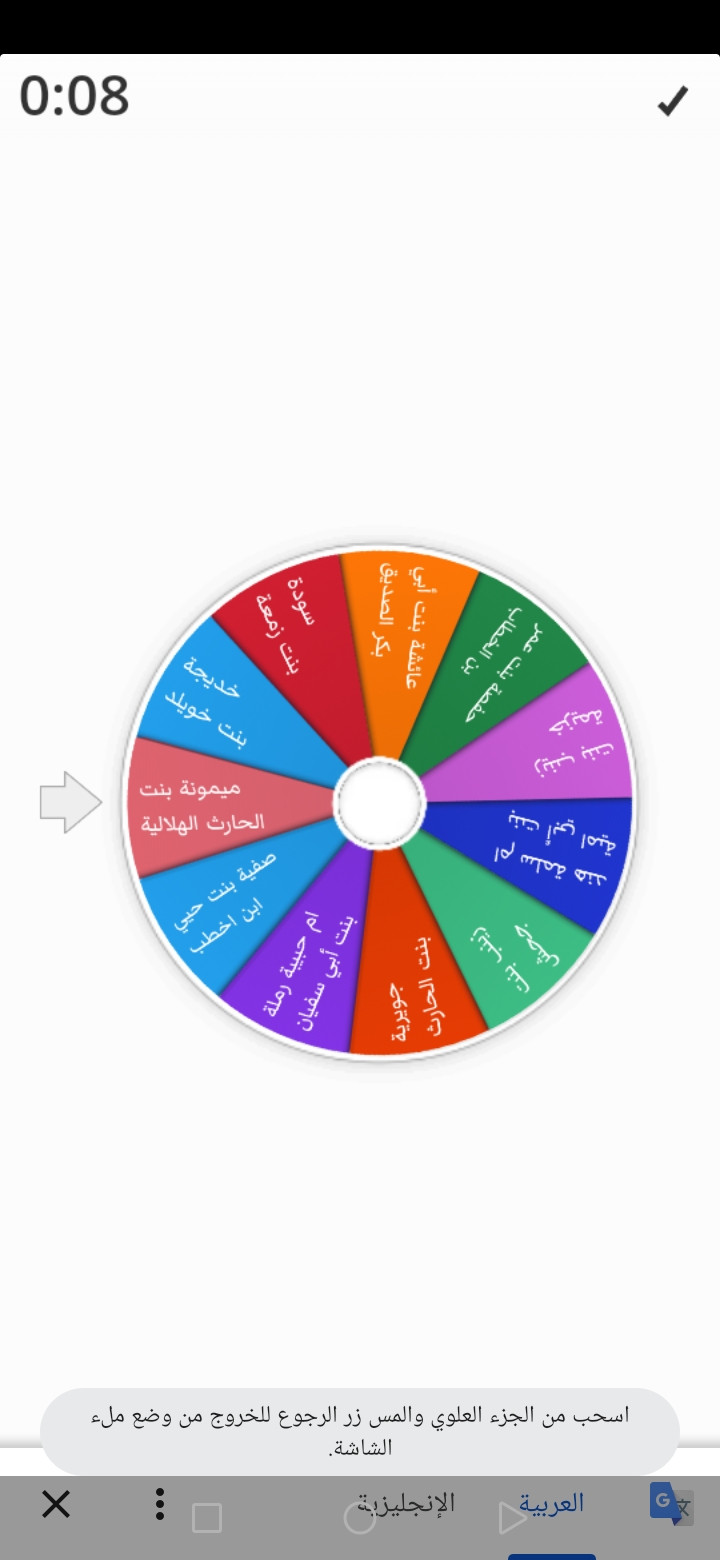
Task: Tap the checkmark to finish
Action: tap(672, 100)
